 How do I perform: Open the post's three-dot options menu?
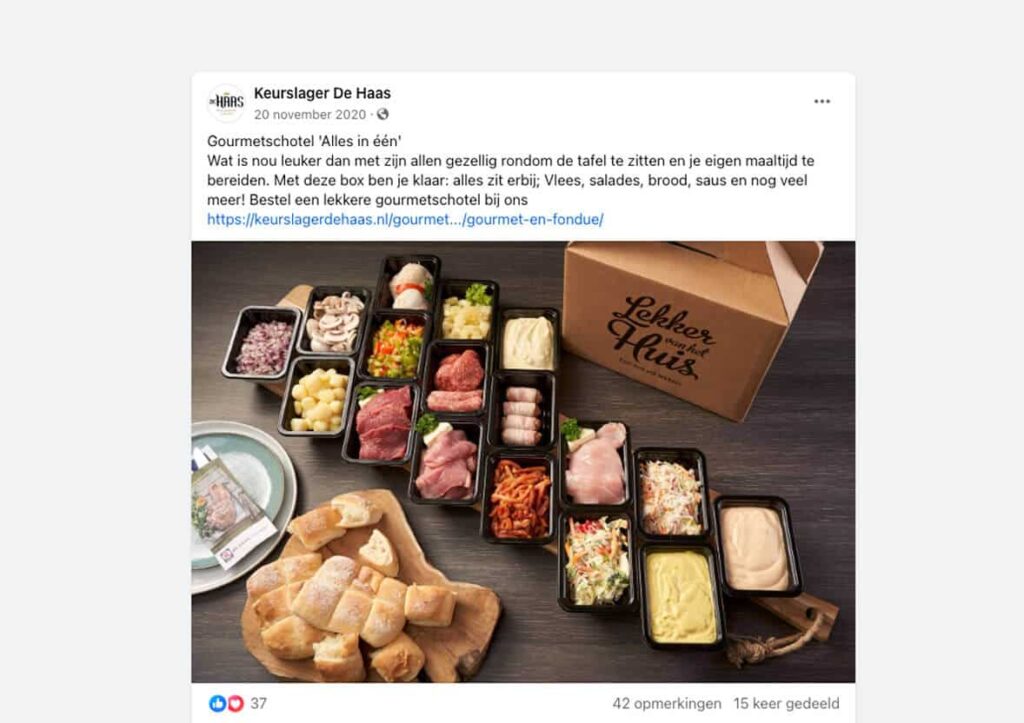coord(822,101)
